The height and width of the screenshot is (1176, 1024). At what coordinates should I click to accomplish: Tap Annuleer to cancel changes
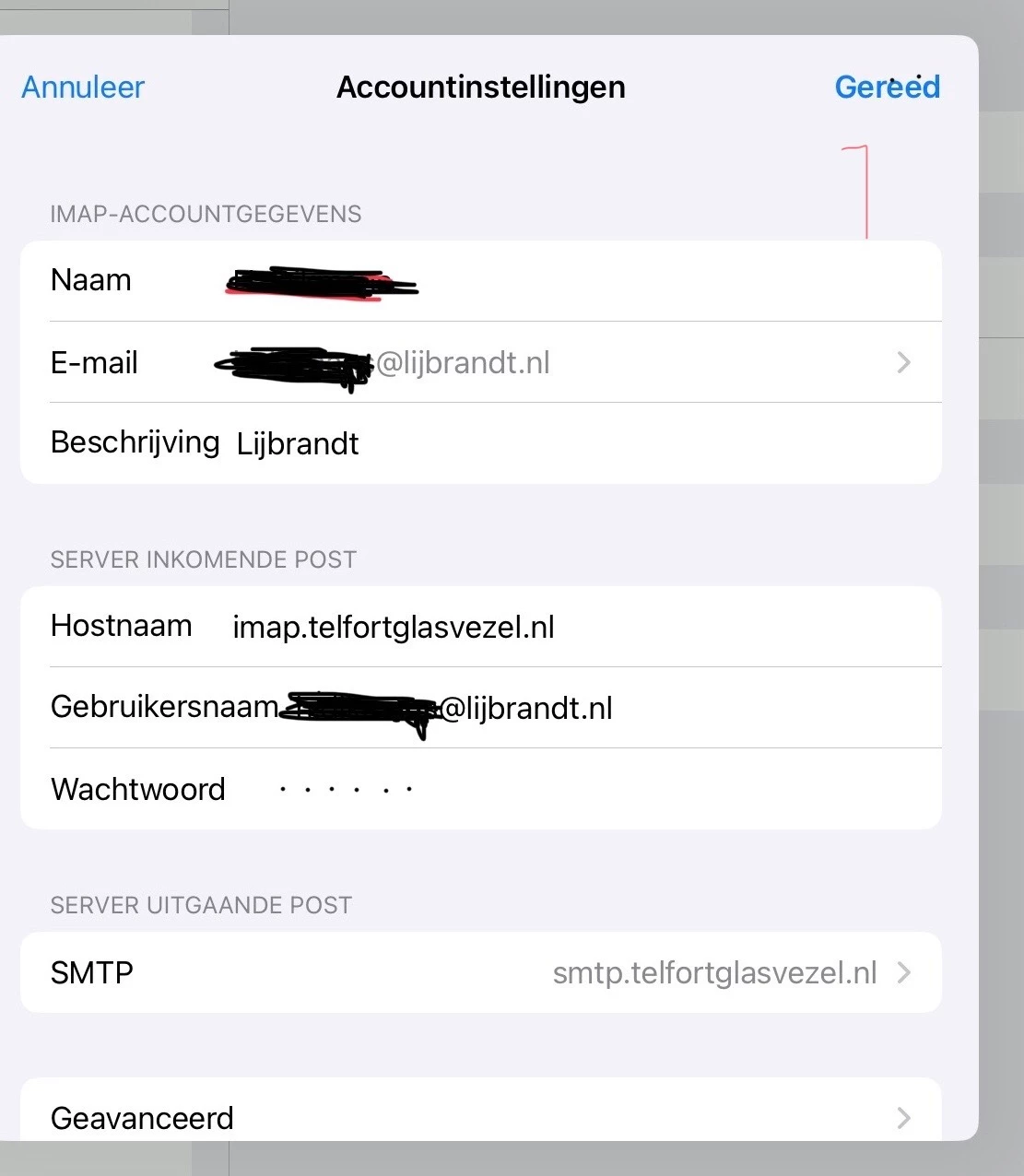point(83,88)
